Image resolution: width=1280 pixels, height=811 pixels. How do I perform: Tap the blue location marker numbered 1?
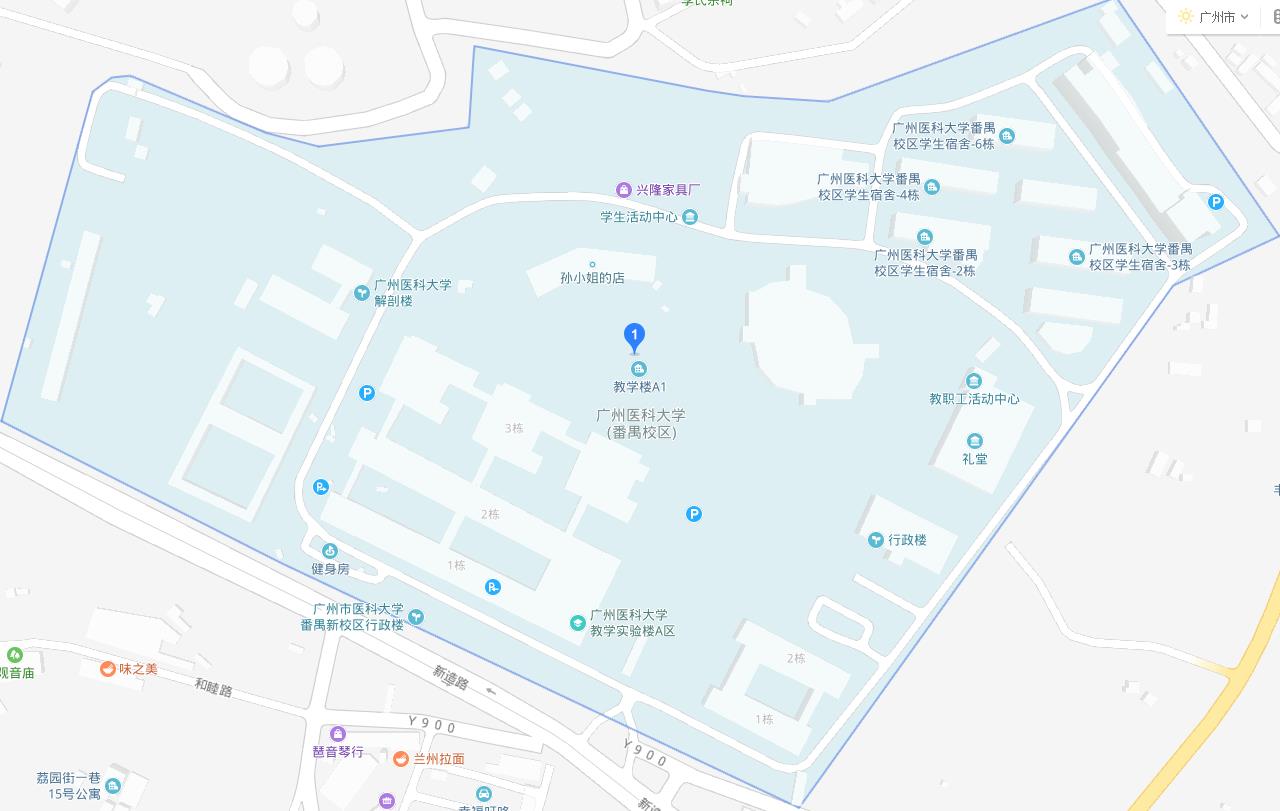(634, 336)
